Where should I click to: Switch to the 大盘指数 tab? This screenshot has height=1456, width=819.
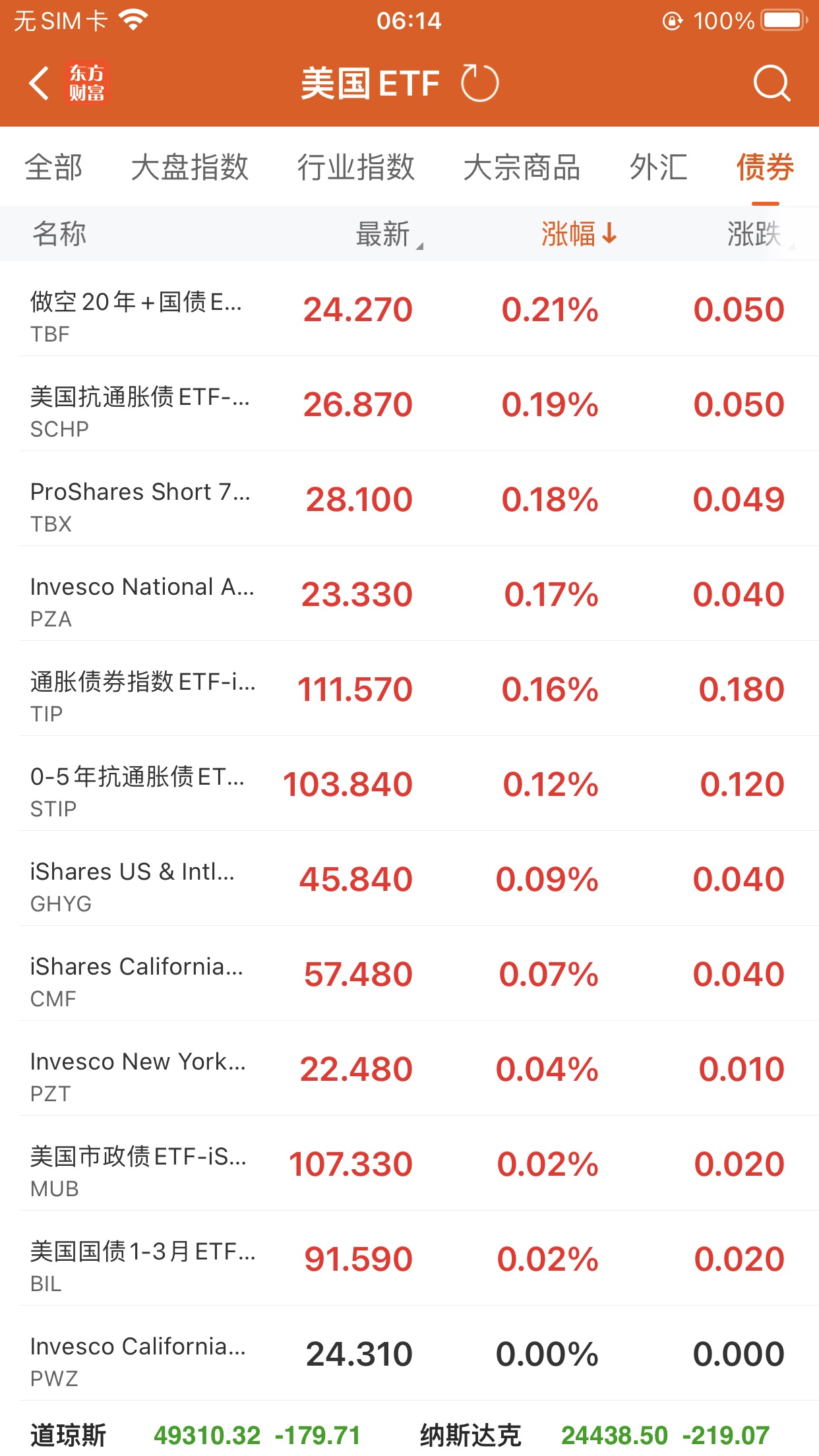190,167
